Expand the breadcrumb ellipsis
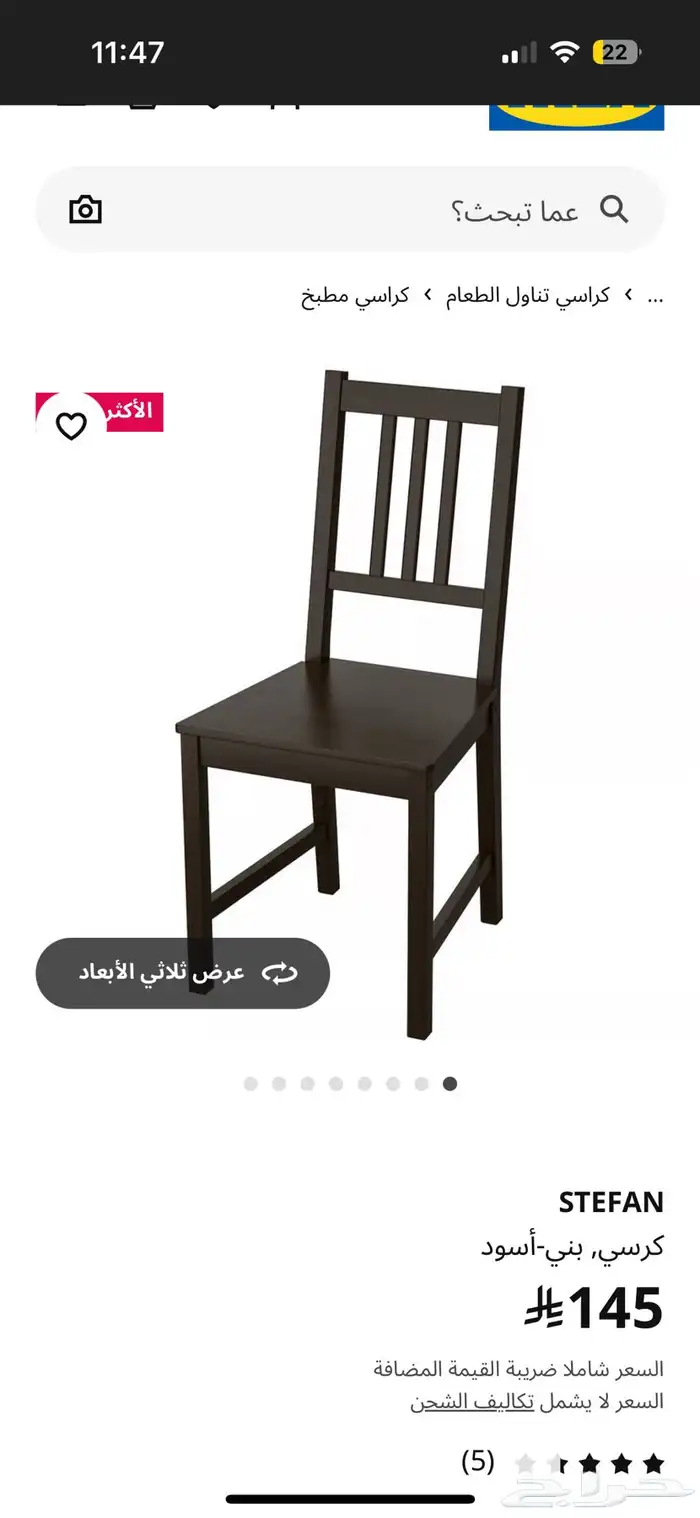Image resolution: width=700 pixels, height=1518 pixels. (656, 296)
